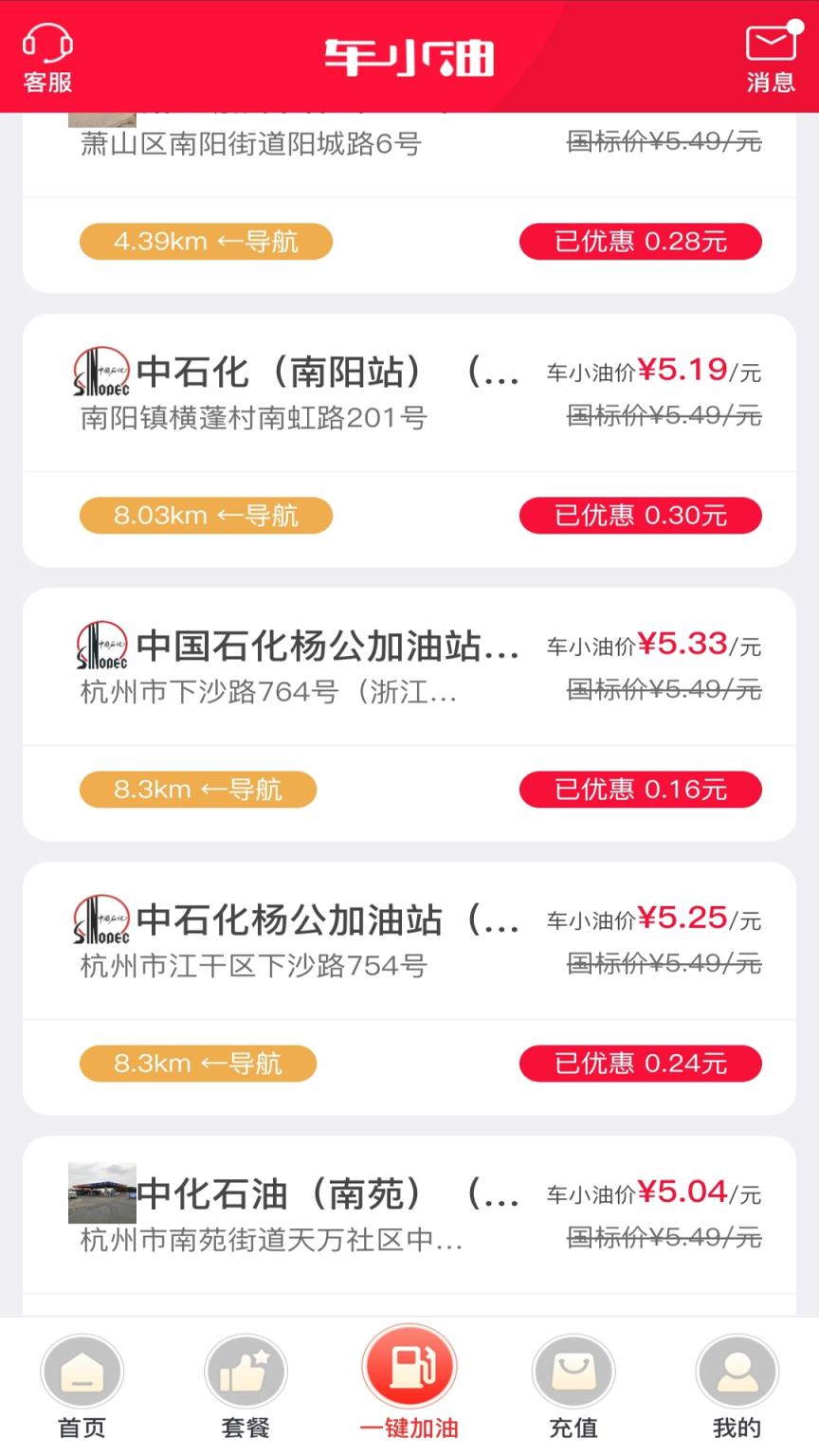The width and height of the screenshot is (819, 1456).
Task: Click the Sinopec logo beside 中石化（南阳站）
Action: 101,371
